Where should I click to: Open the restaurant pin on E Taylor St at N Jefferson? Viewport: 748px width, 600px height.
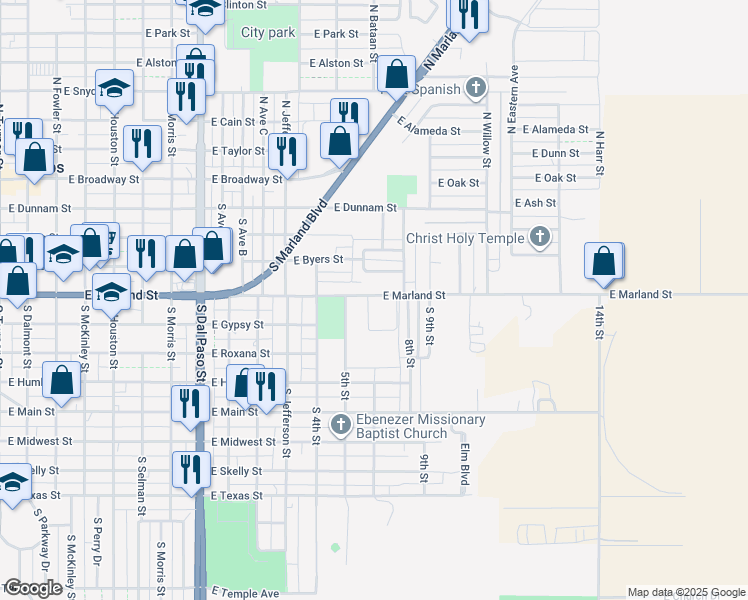[x=287, y=154]
